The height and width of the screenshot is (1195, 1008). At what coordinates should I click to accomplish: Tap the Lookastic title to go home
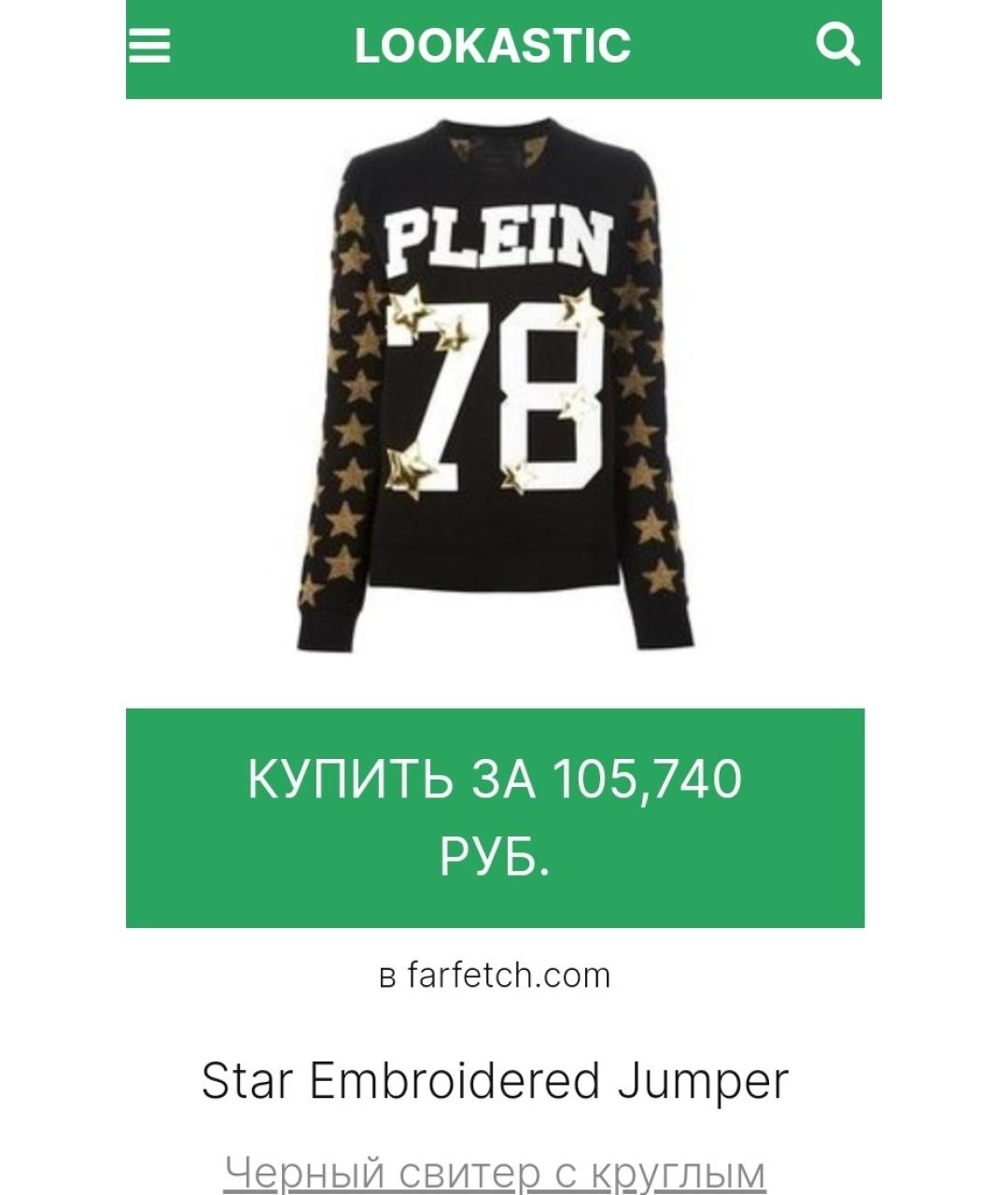493,46
